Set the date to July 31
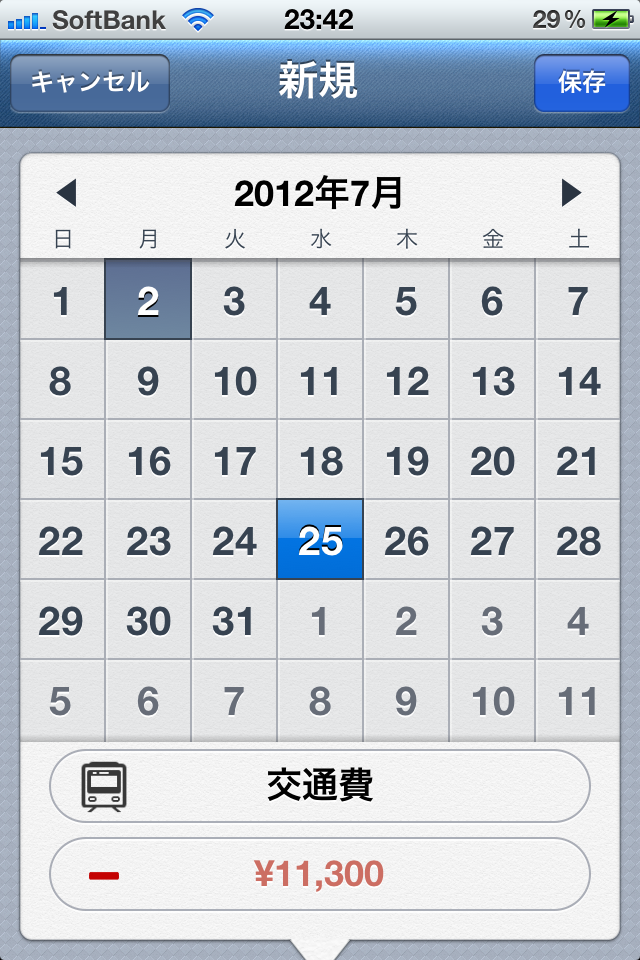The height and width of the screenshot is (960, 640). (234, 620)
